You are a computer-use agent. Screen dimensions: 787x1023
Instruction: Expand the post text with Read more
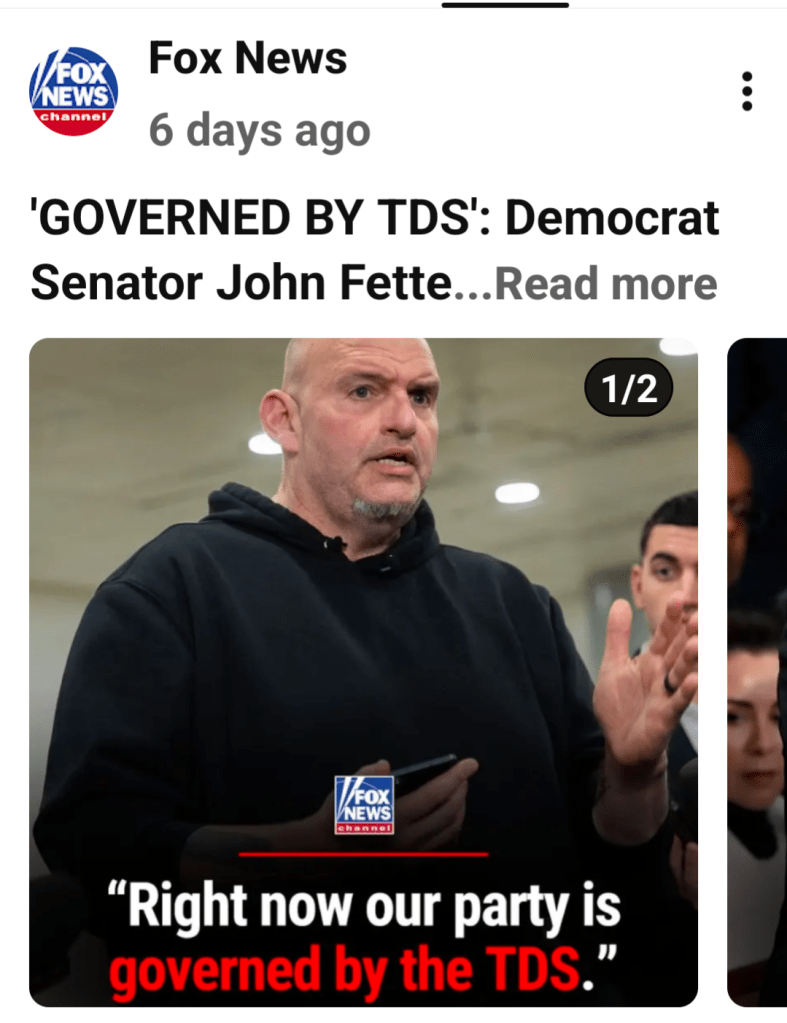[606, 284]
